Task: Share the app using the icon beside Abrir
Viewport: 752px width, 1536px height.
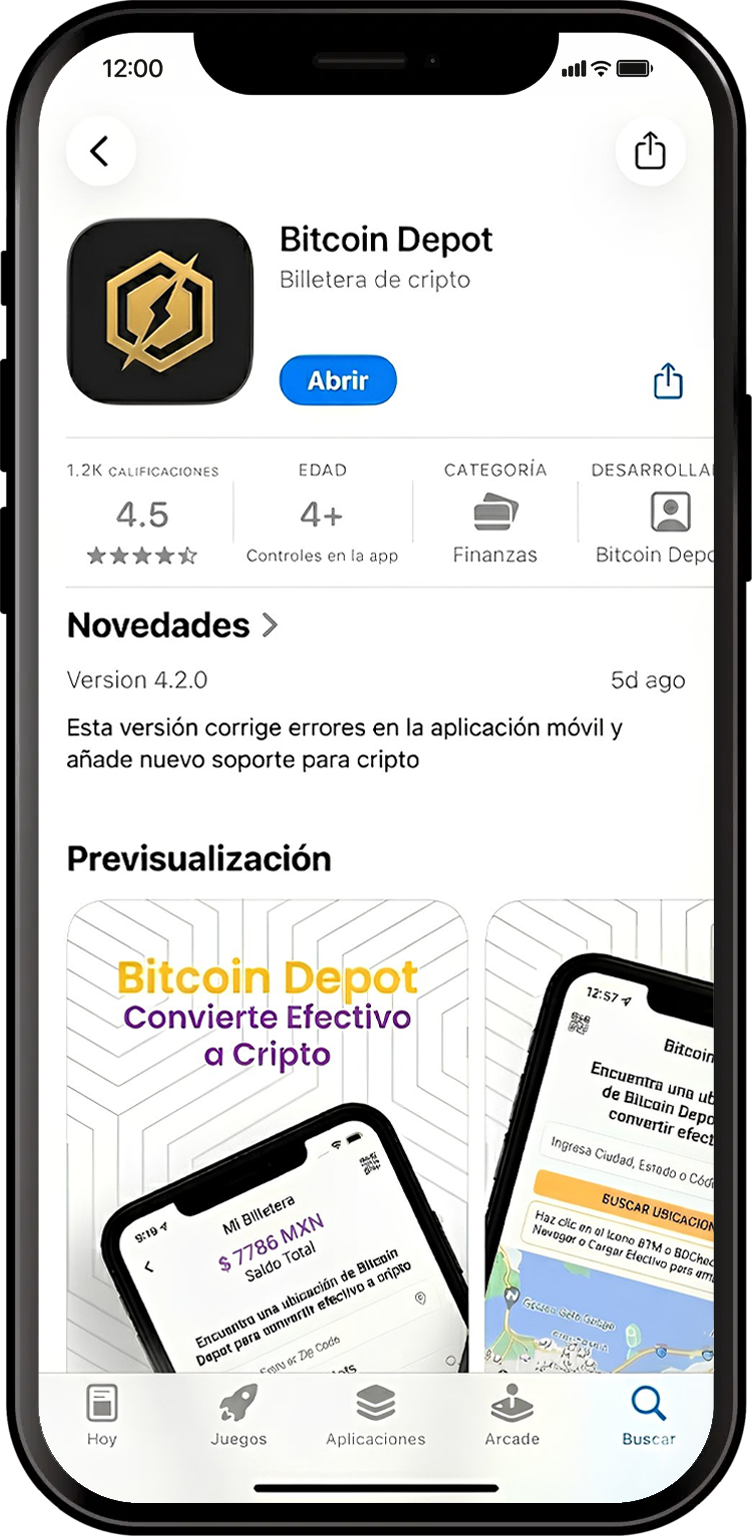Action: (x=668, y=381)
